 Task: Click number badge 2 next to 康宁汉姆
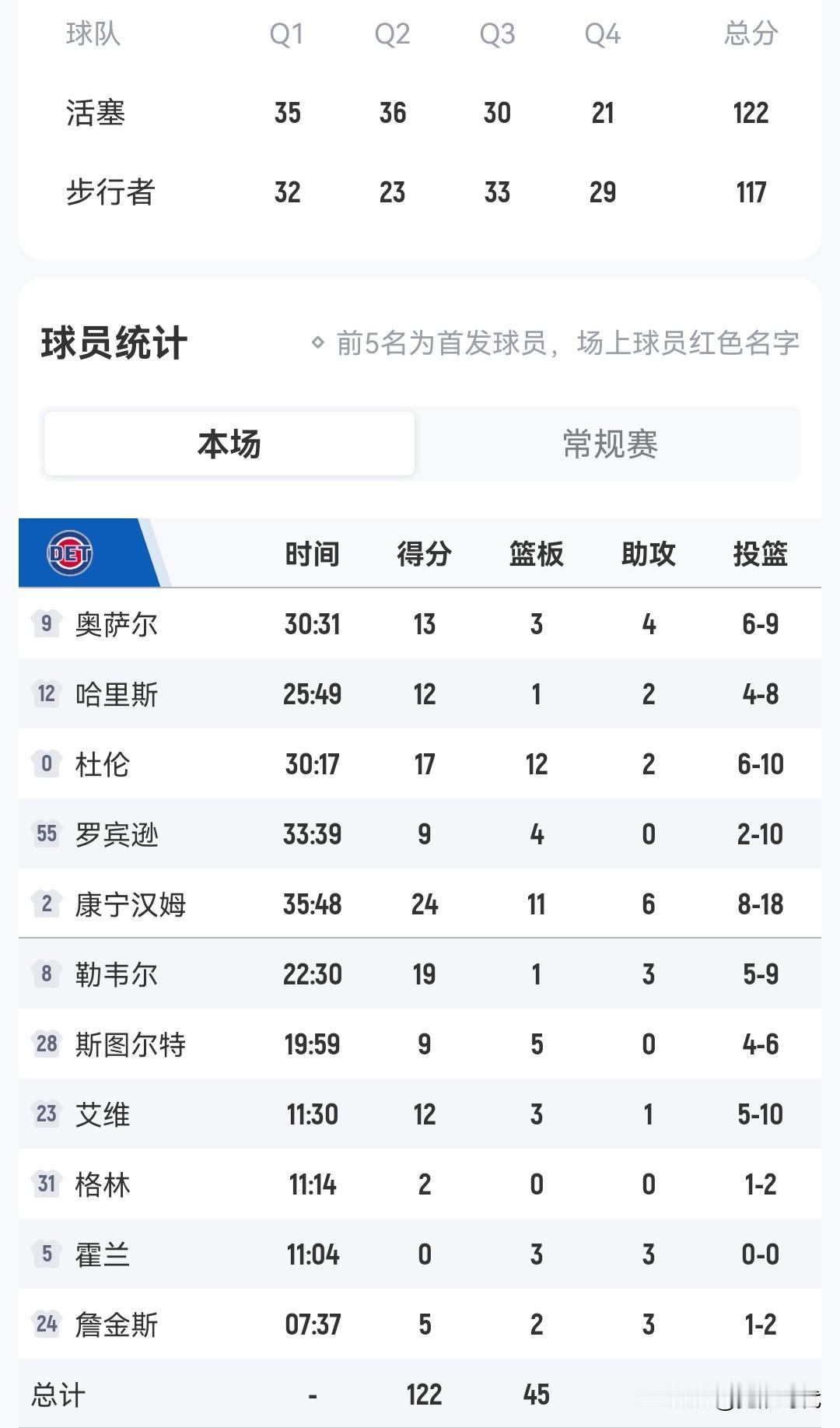[x=45, y=904]
